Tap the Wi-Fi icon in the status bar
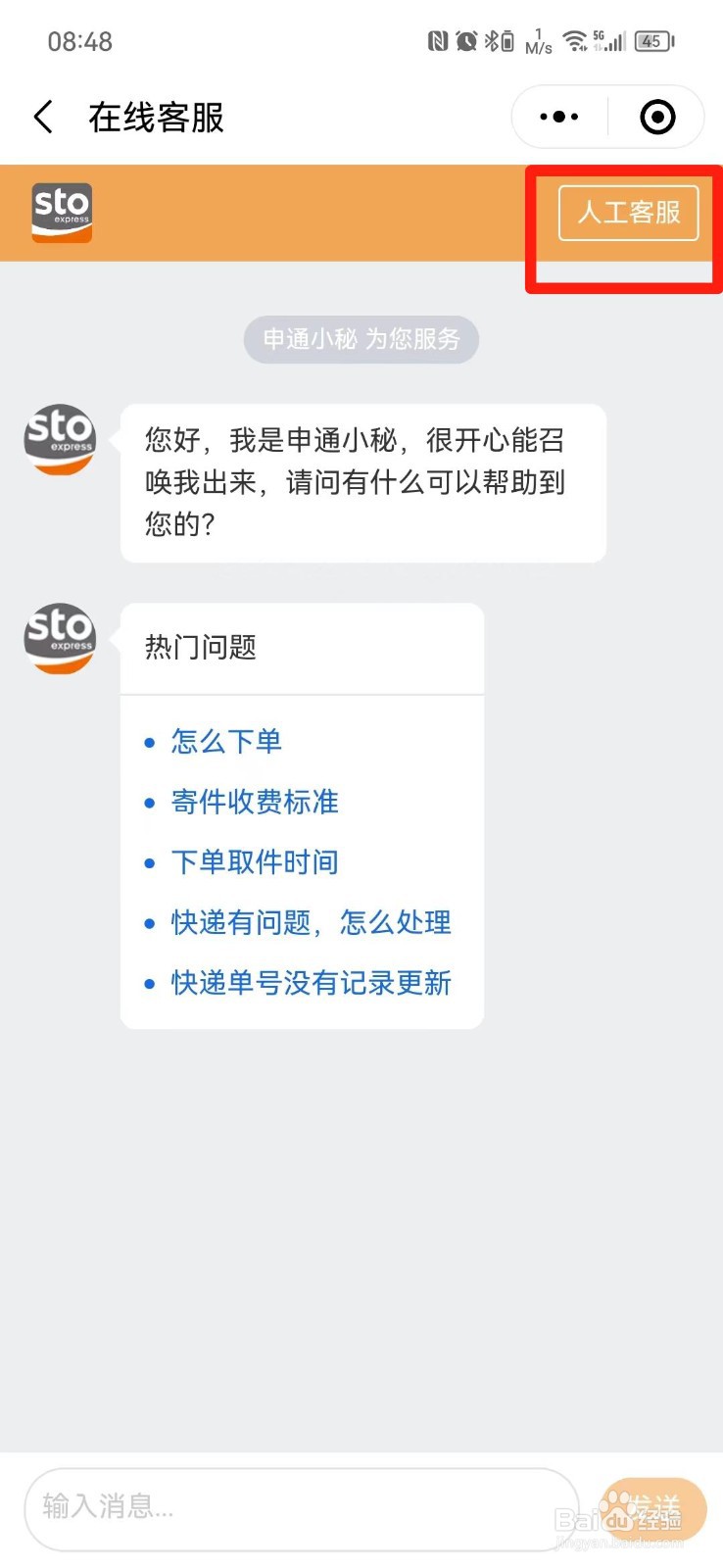The image size is (723, 1568). coord(574,40)
